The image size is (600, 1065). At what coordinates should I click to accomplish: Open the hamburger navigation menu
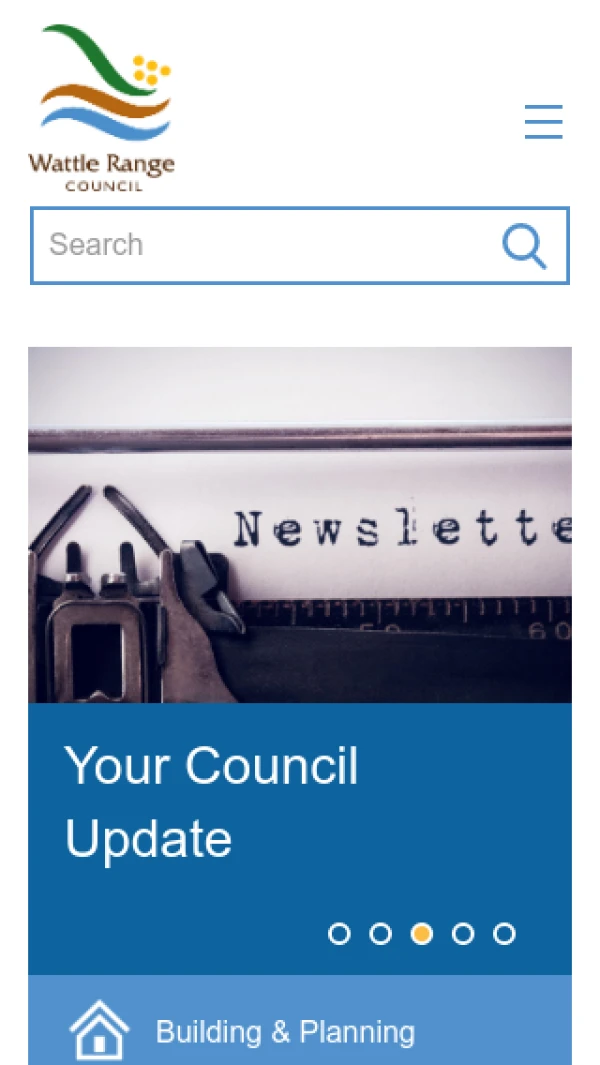point(544,122)
